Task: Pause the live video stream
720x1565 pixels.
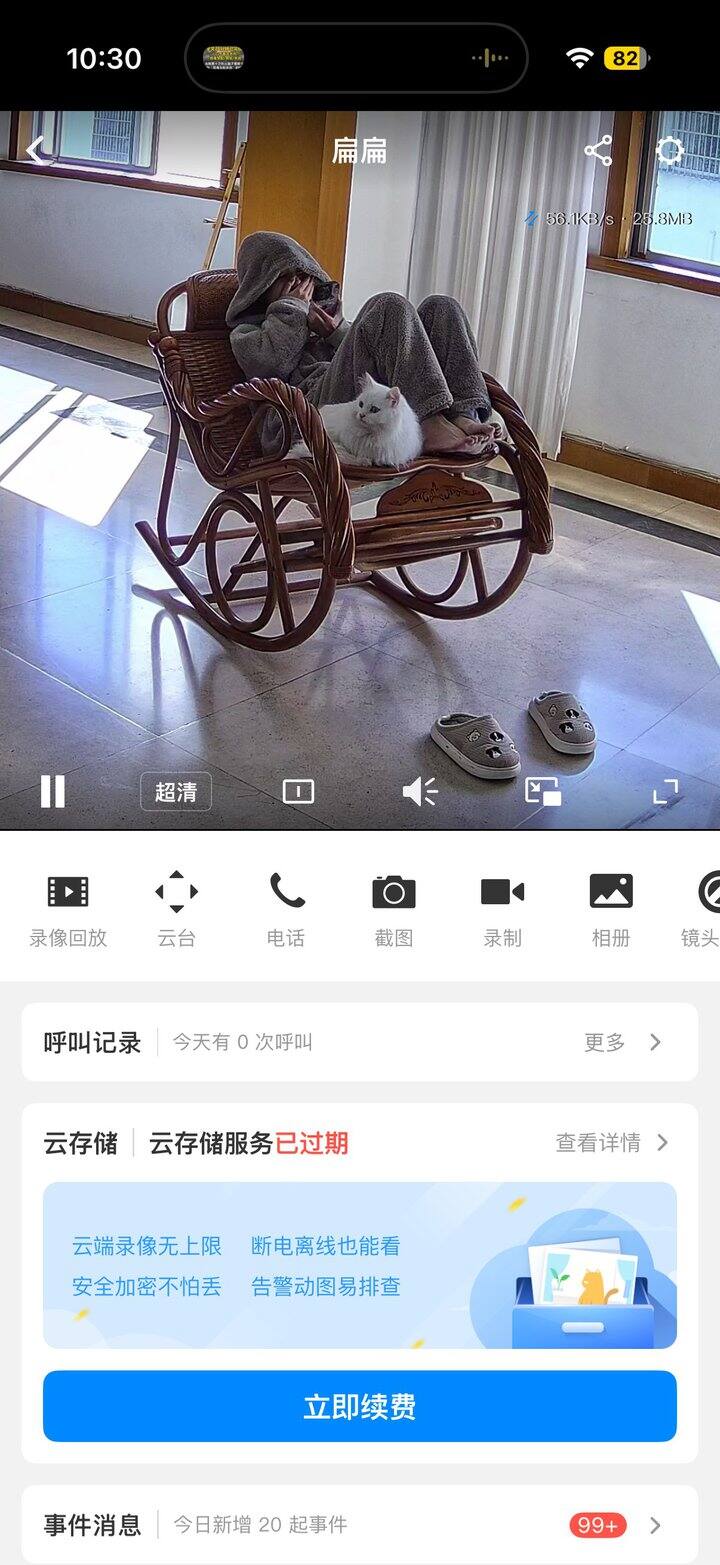Action: 53,792
